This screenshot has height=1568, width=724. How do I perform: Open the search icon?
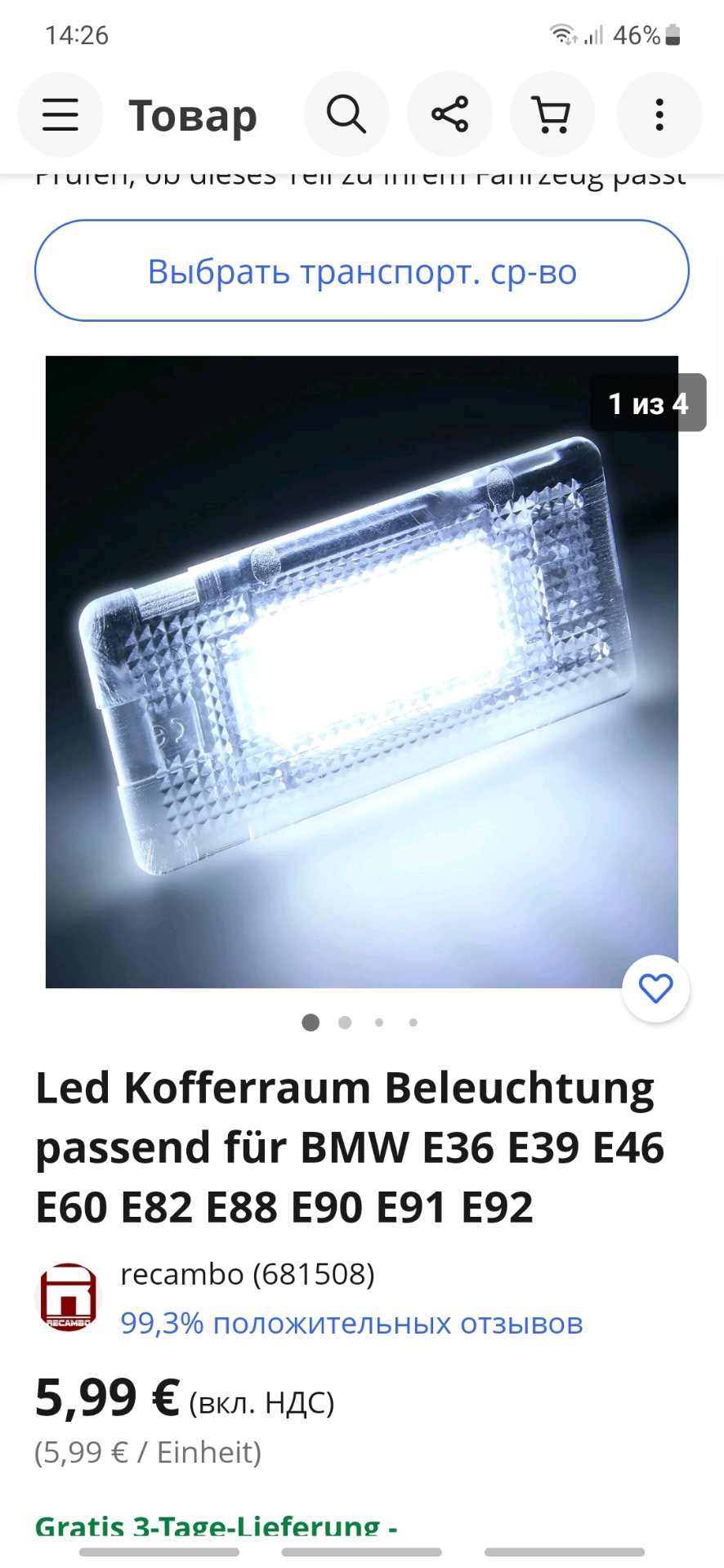[x=346, y=114]
